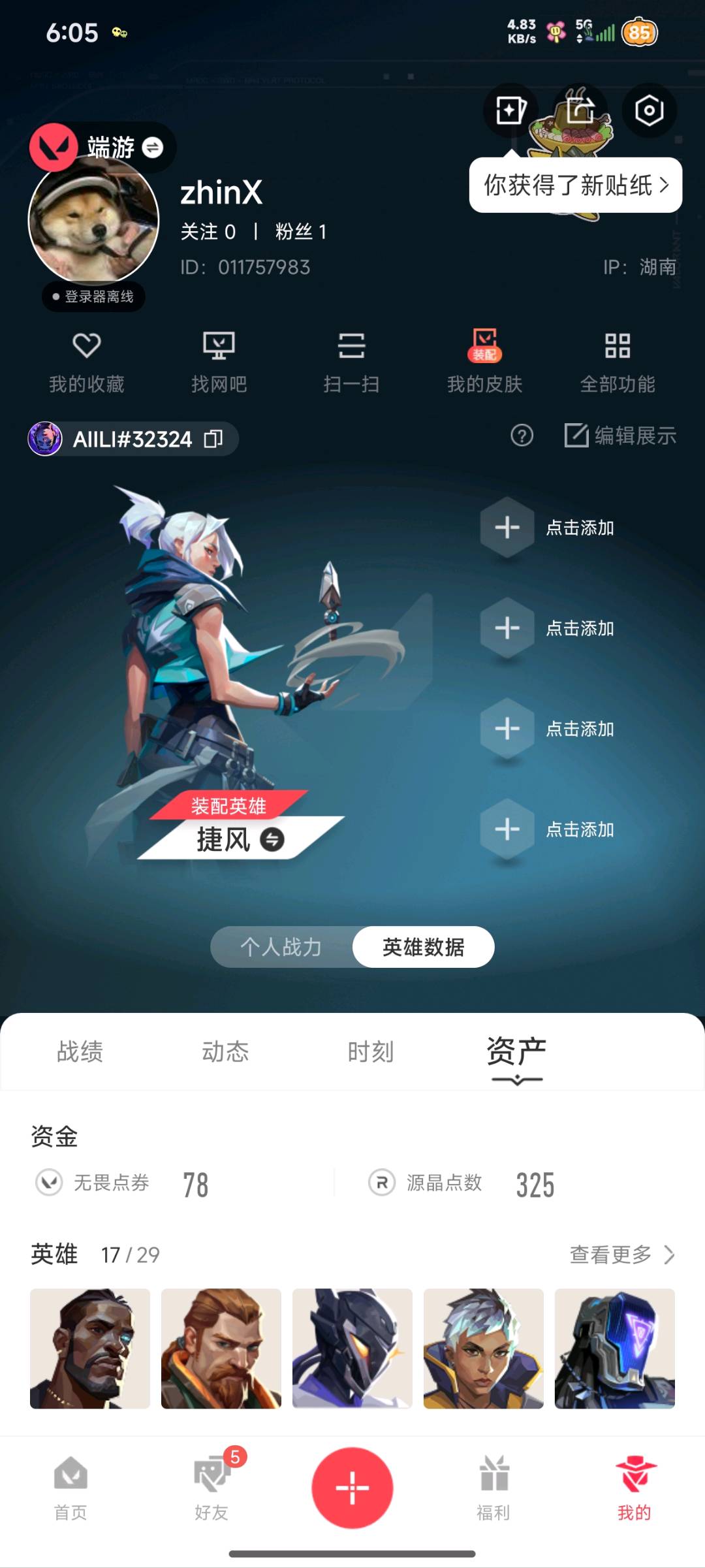Image resolution: width=705 pixels, height=1568 pixels.
Task: Open 我的收藏 favorites
Action: [86, 362]
